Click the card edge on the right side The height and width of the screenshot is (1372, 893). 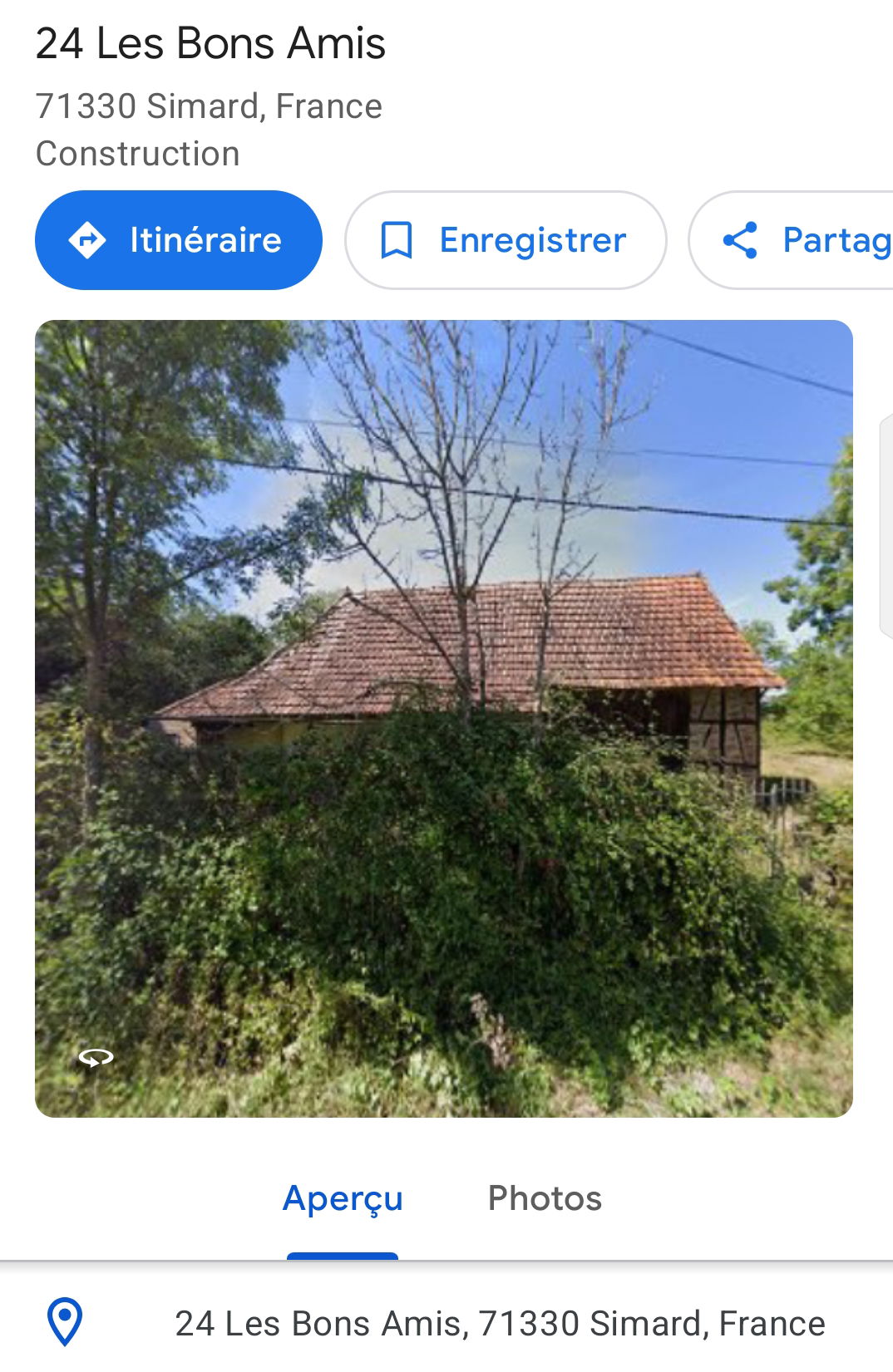(886, 524)
